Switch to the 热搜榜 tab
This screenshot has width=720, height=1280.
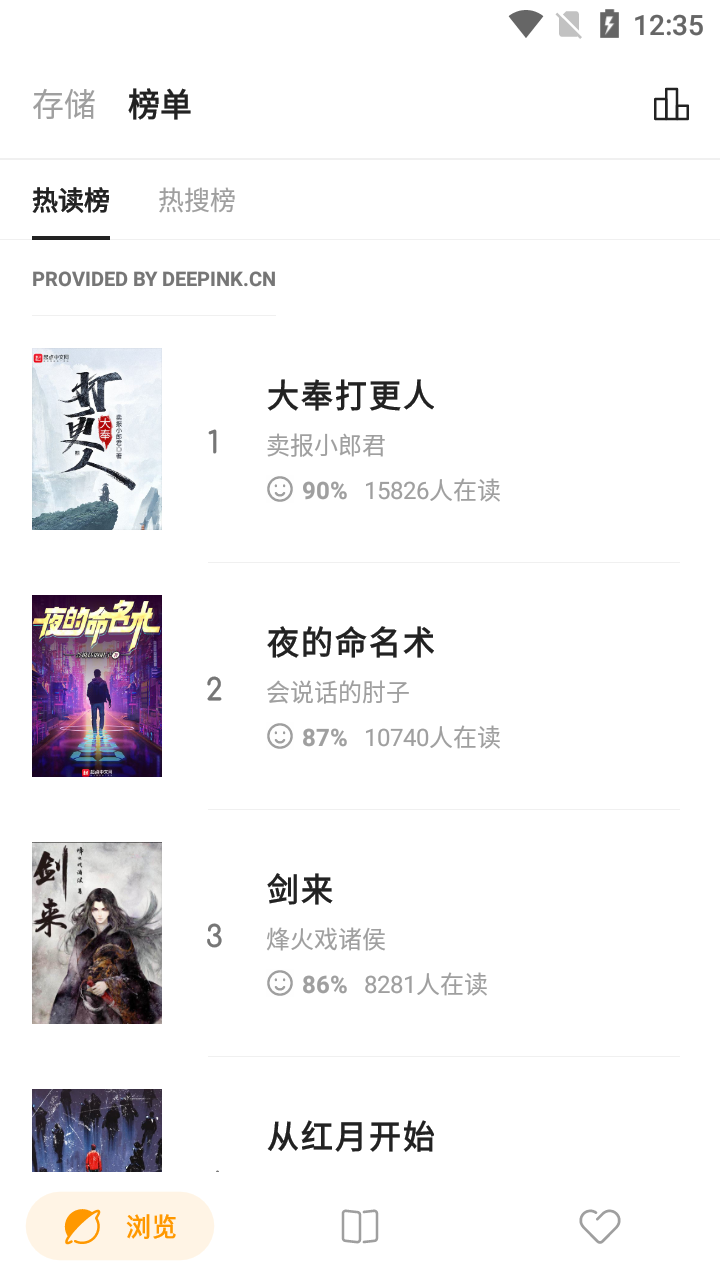tap(197, 200)
